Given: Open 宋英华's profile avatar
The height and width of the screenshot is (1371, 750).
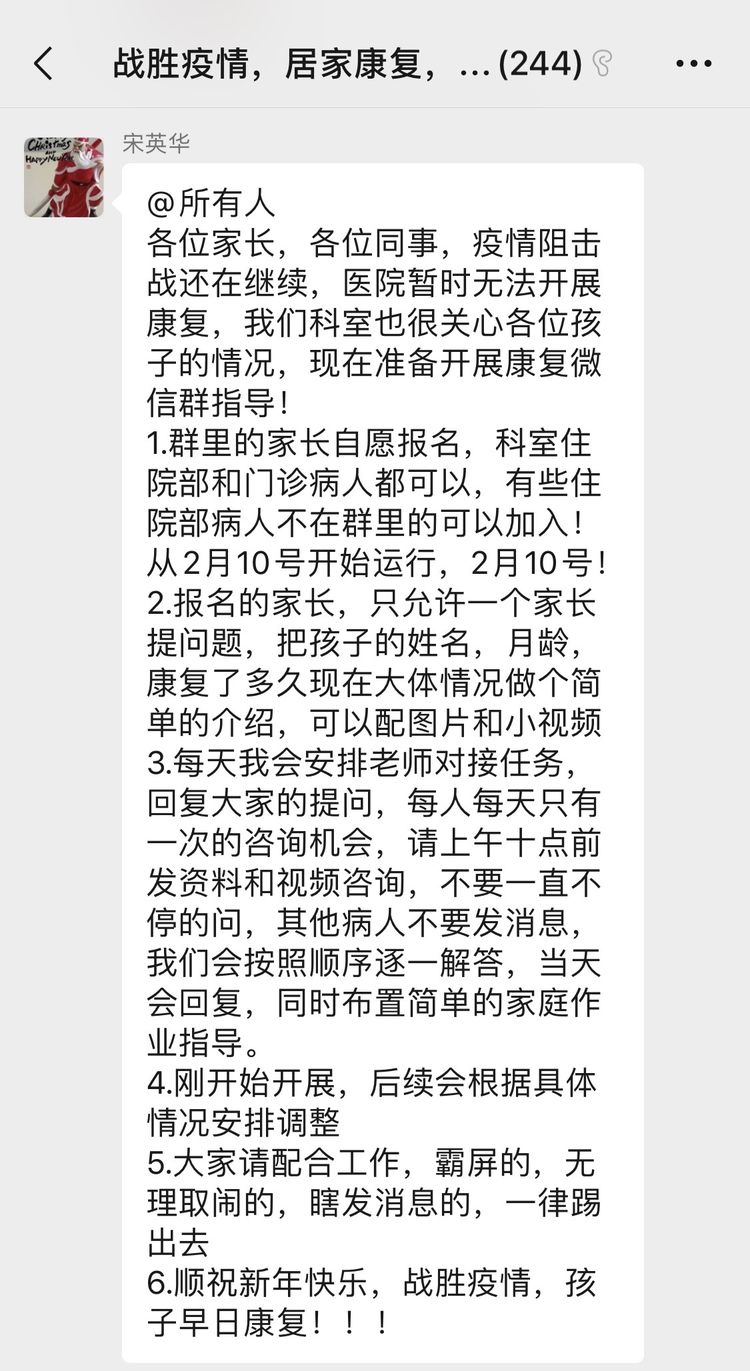Looking at the screenshot, I should (64, 177).
